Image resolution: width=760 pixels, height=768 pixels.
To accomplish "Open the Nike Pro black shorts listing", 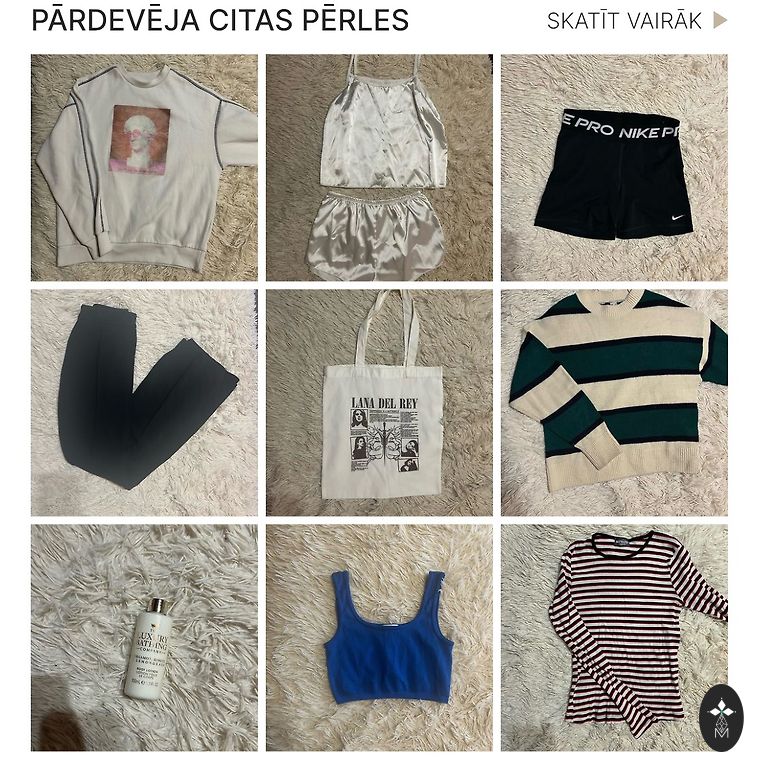I will tap(614, 167).
